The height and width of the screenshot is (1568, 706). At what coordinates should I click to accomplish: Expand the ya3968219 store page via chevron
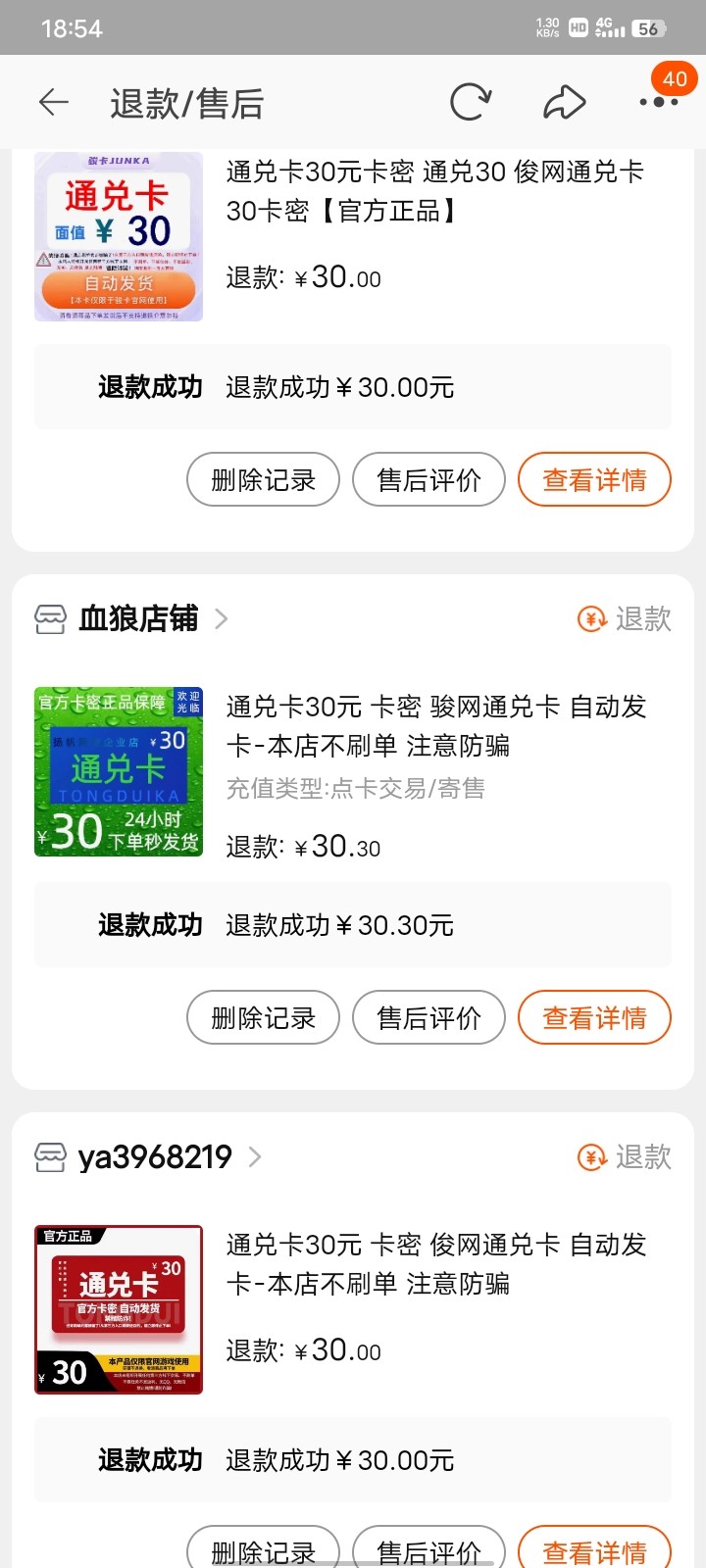[x=254, y=1157]
